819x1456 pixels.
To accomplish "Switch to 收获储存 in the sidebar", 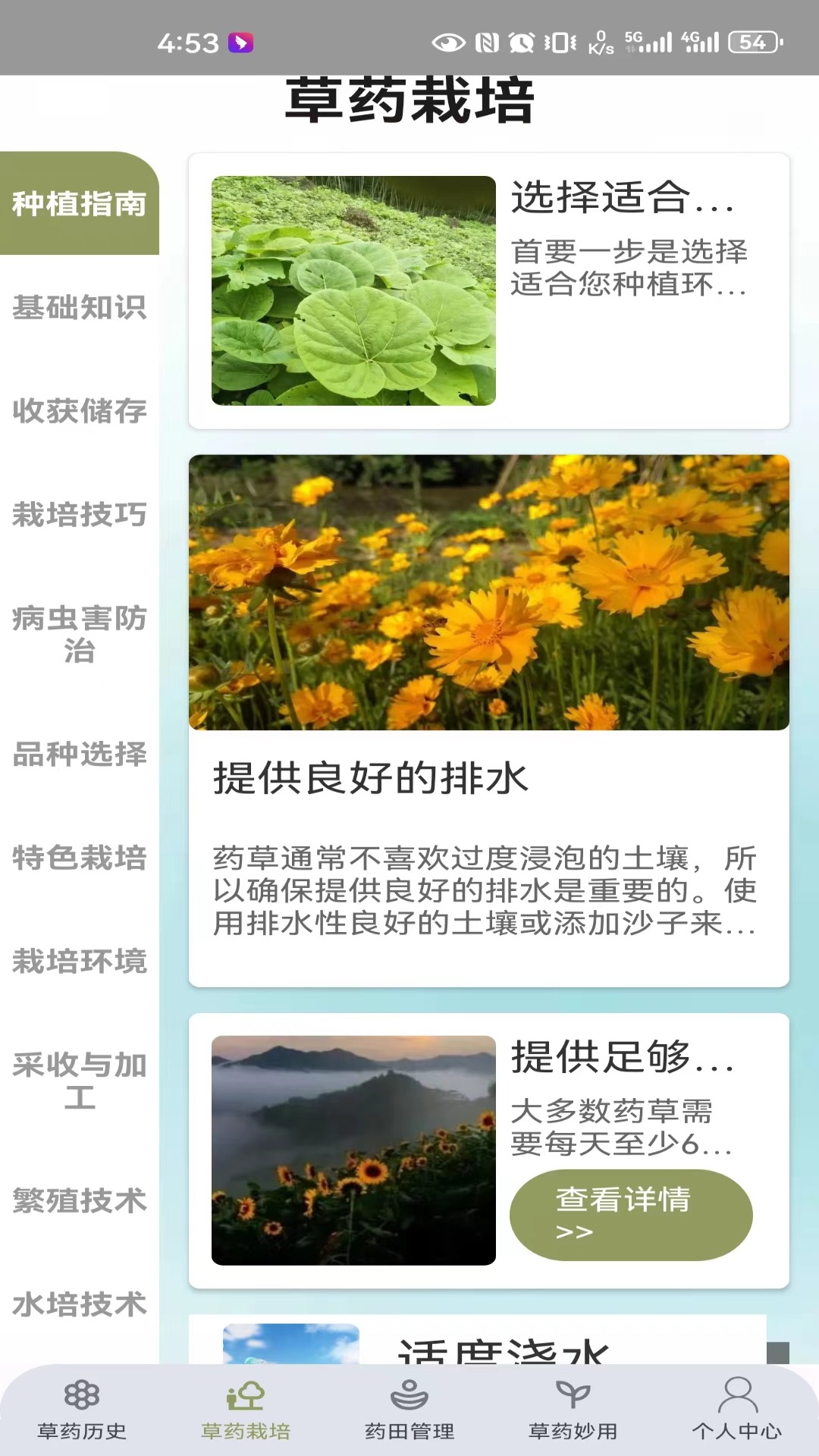I will [80, 411].
